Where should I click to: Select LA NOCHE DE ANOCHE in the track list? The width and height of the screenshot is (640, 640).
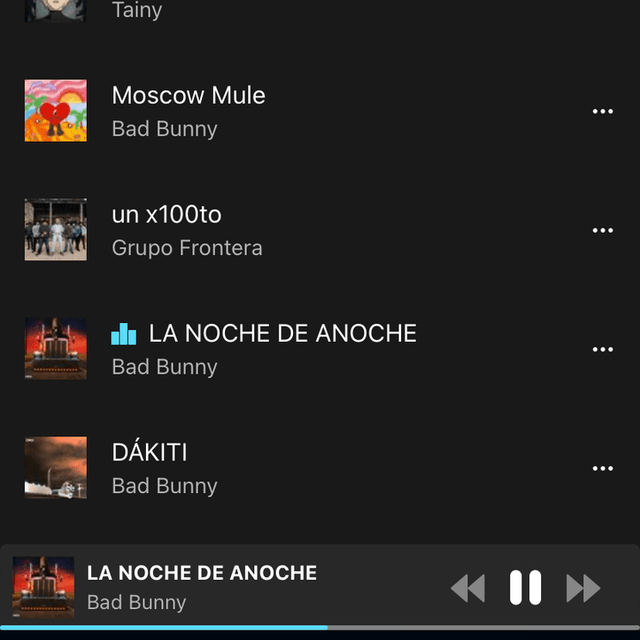282,348
